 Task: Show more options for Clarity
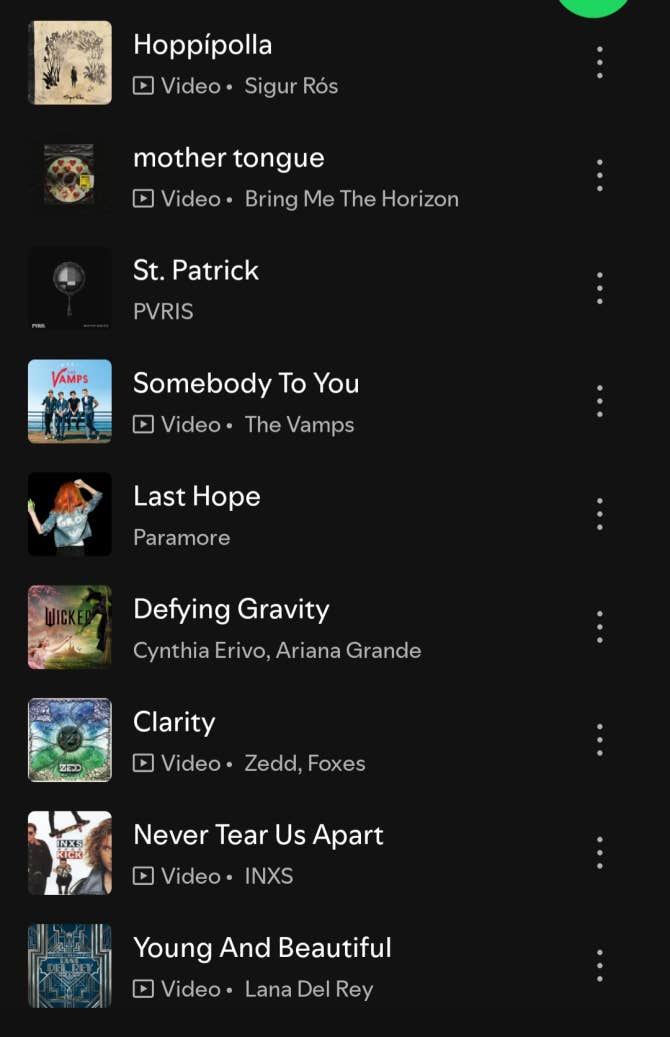point(600,740)
